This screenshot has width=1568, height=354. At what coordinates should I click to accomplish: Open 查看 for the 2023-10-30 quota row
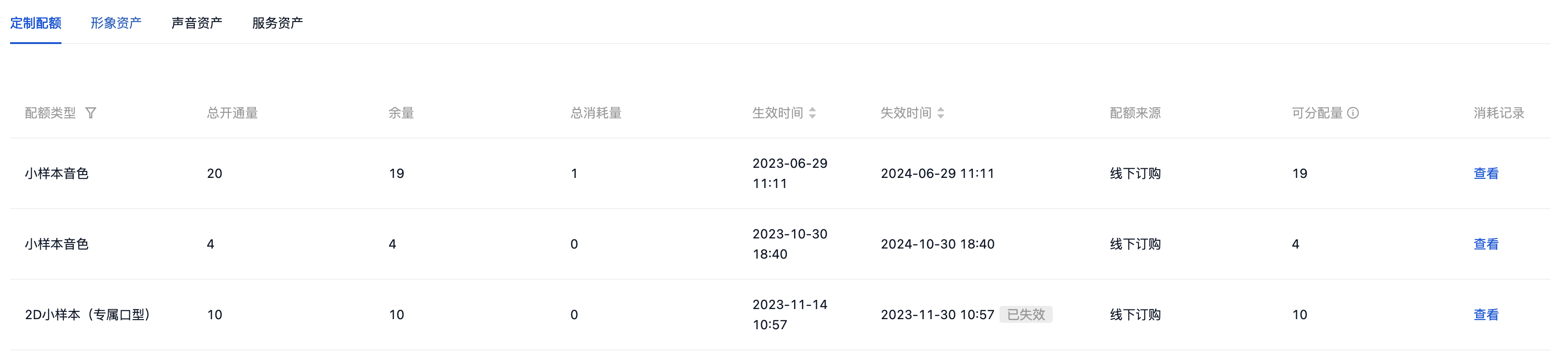pos(1485,244)
